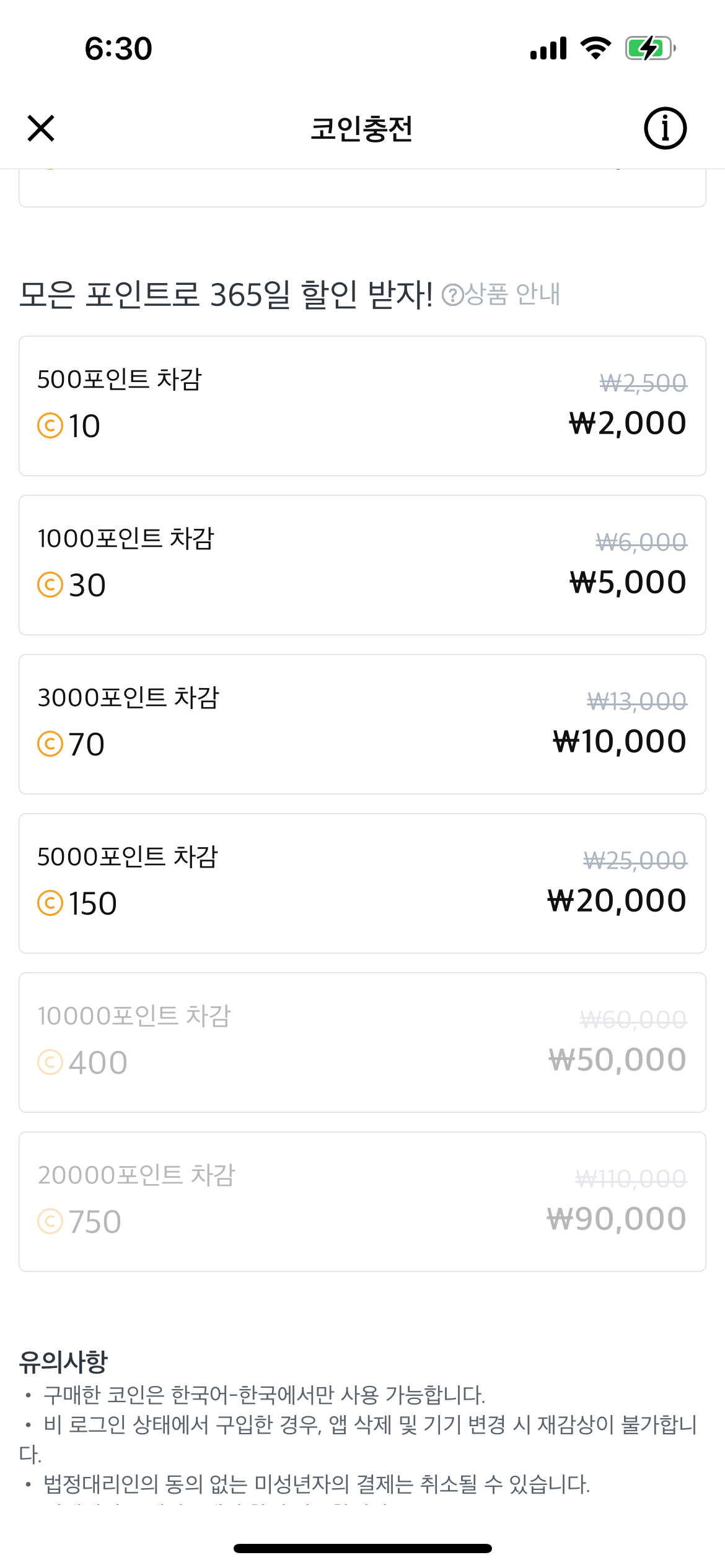Select the 1000포인트 차감 ₩5,000 package
Screen dimensions: 725x1568
point(362,564)
